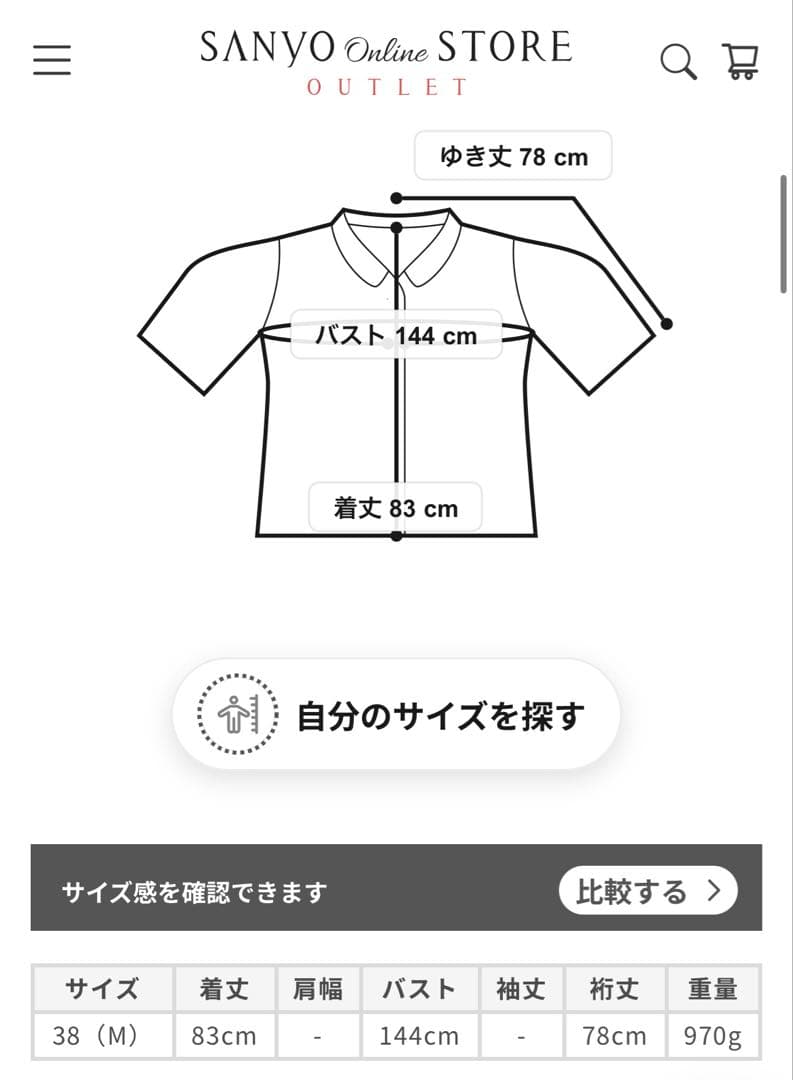Viewport: 793px width, 1080px height.
Task: Click the SANYO Online Store logo
Action: [x=385, y=47]
